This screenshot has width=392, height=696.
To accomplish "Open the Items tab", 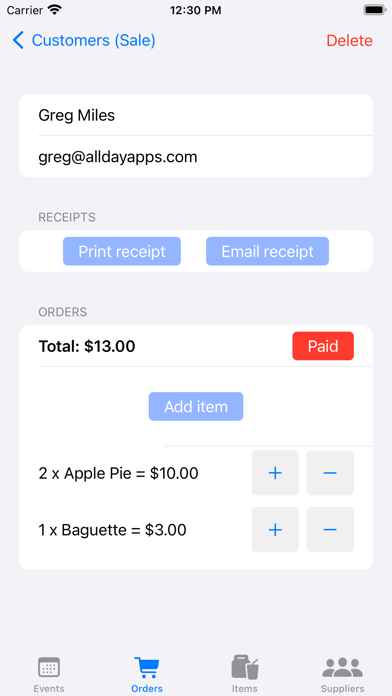I will pos(245,674).
